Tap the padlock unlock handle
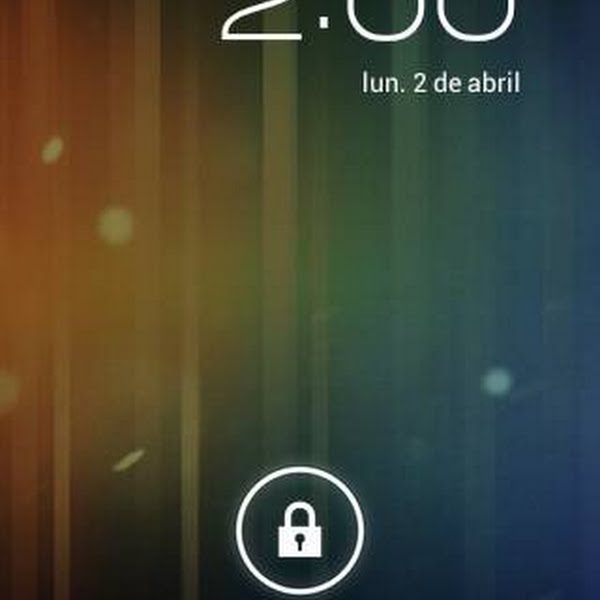Image resolution: width=600 pixels, height=600 pixels. click(x=300, y=530)
